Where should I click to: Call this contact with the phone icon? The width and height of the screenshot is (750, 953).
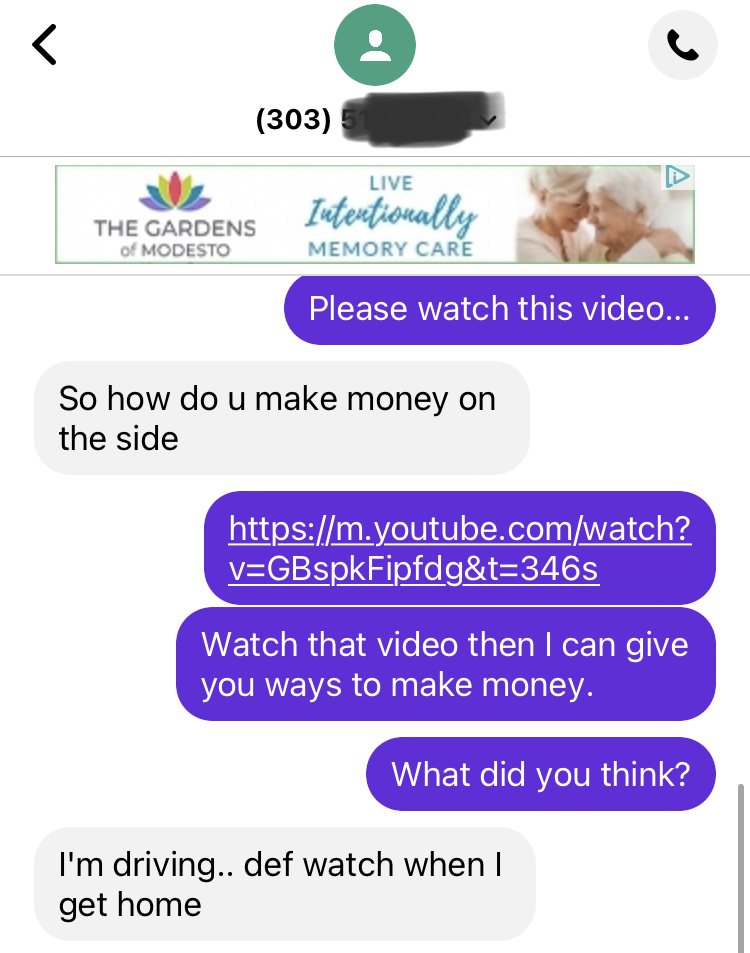(x=683, y=46)
